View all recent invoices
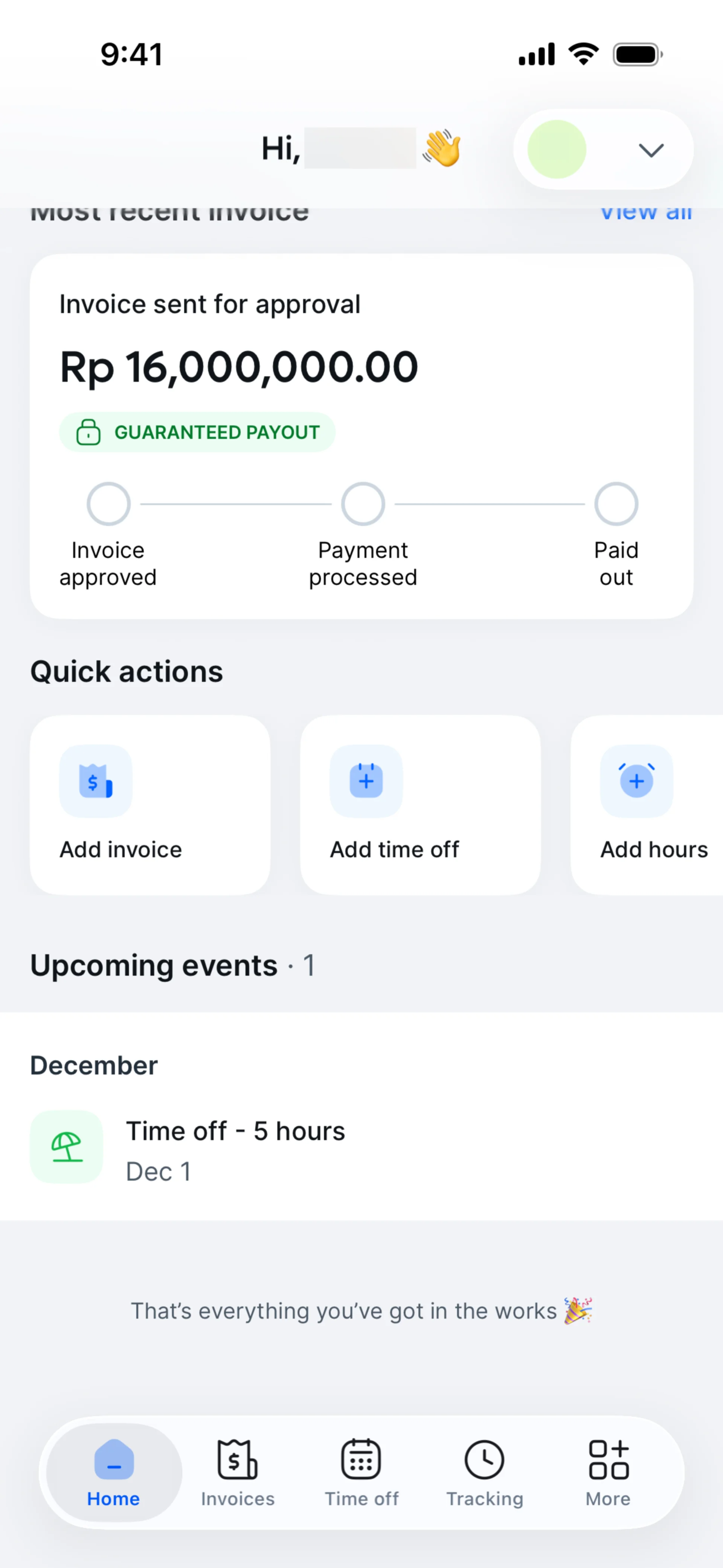The height and width of the screenshot is (1568, 723). (x=646, y=214)
